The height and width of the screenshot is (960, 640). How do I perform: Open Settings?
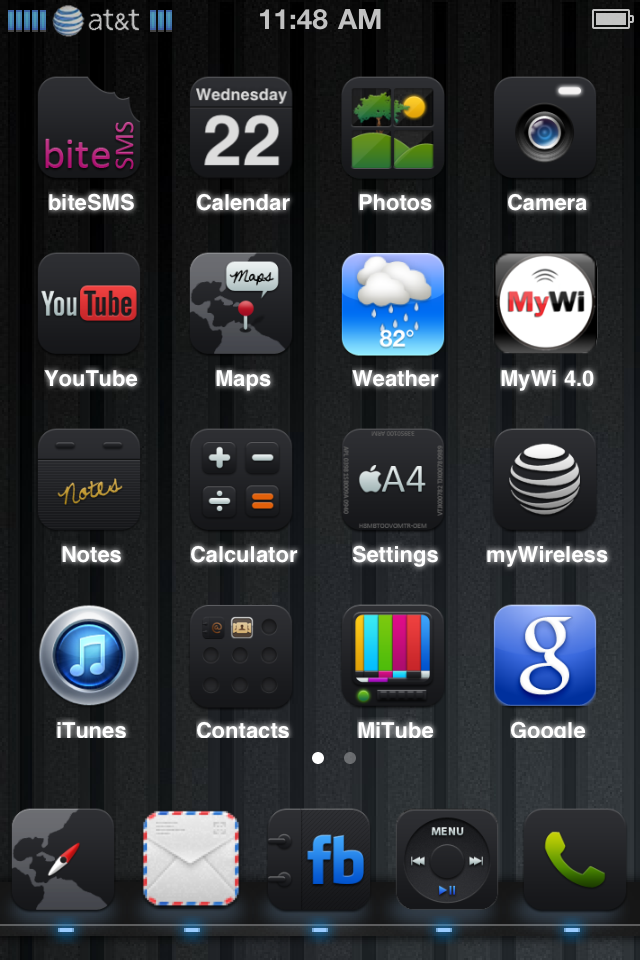click(x=393, y=480)
